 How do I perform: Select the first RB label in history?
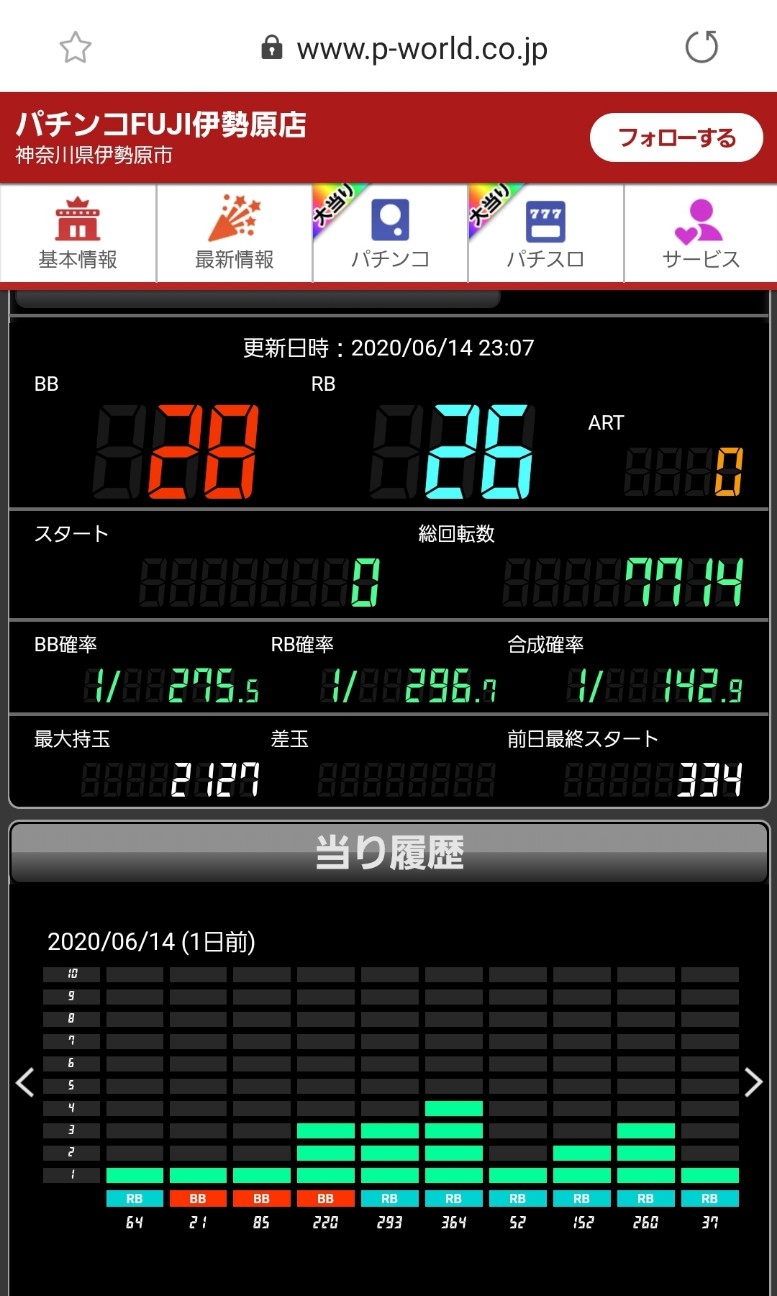(135, 1197)
